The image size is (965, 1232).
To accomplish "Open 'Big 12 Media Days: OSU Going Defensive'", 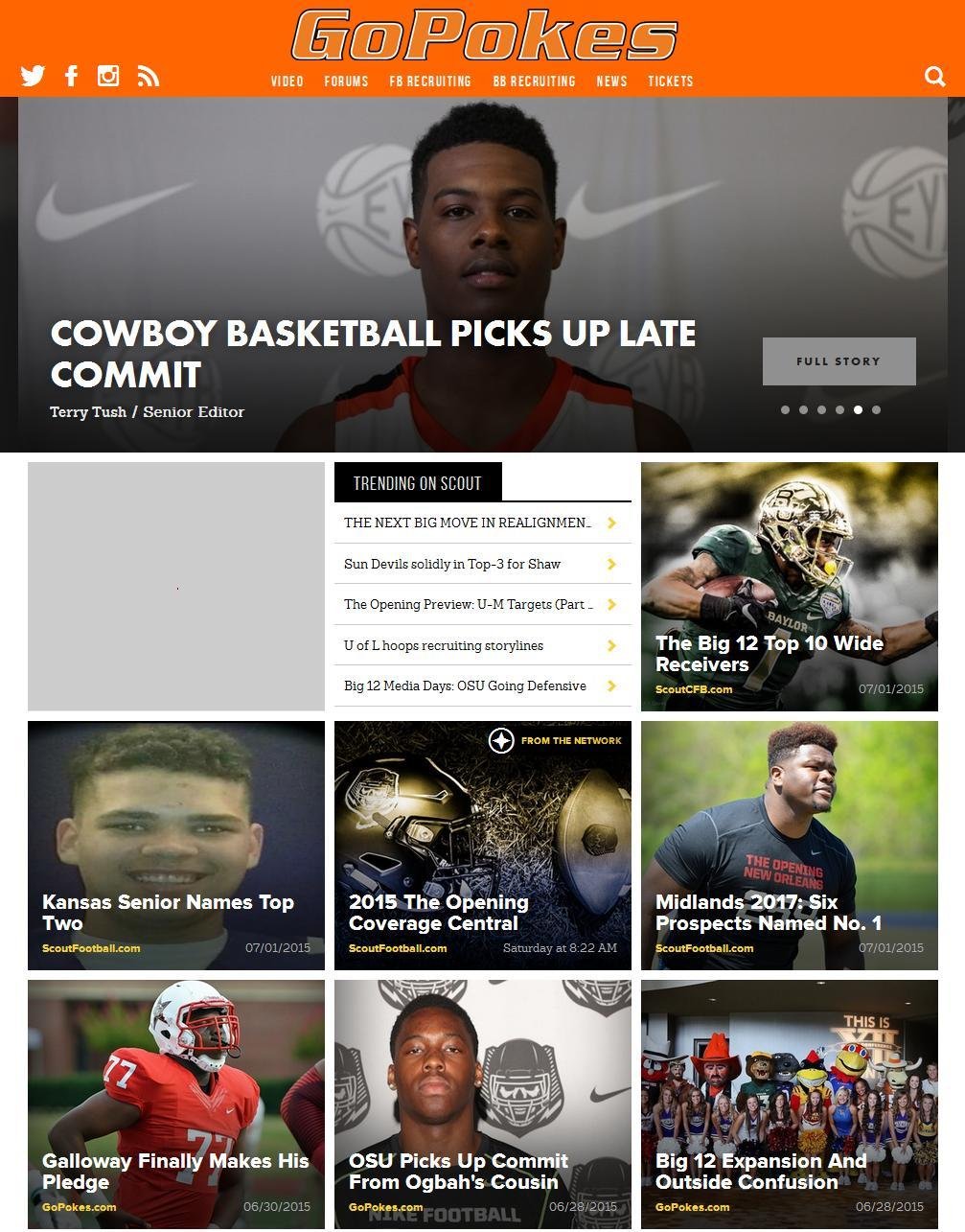I will (465, 686).
